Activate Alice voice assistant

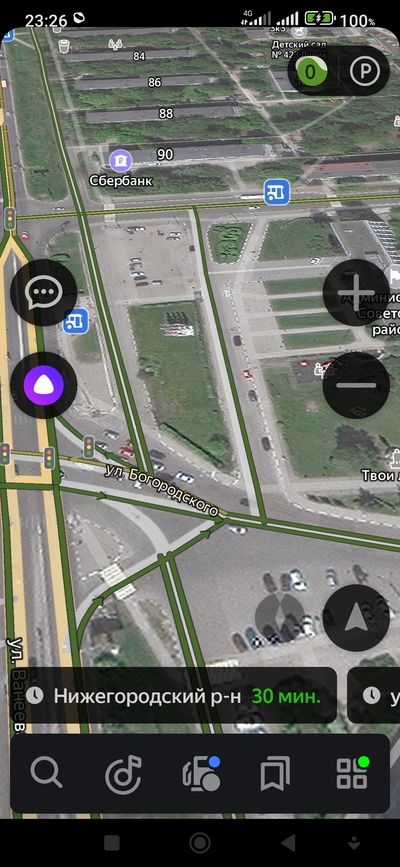click(44, 385)
